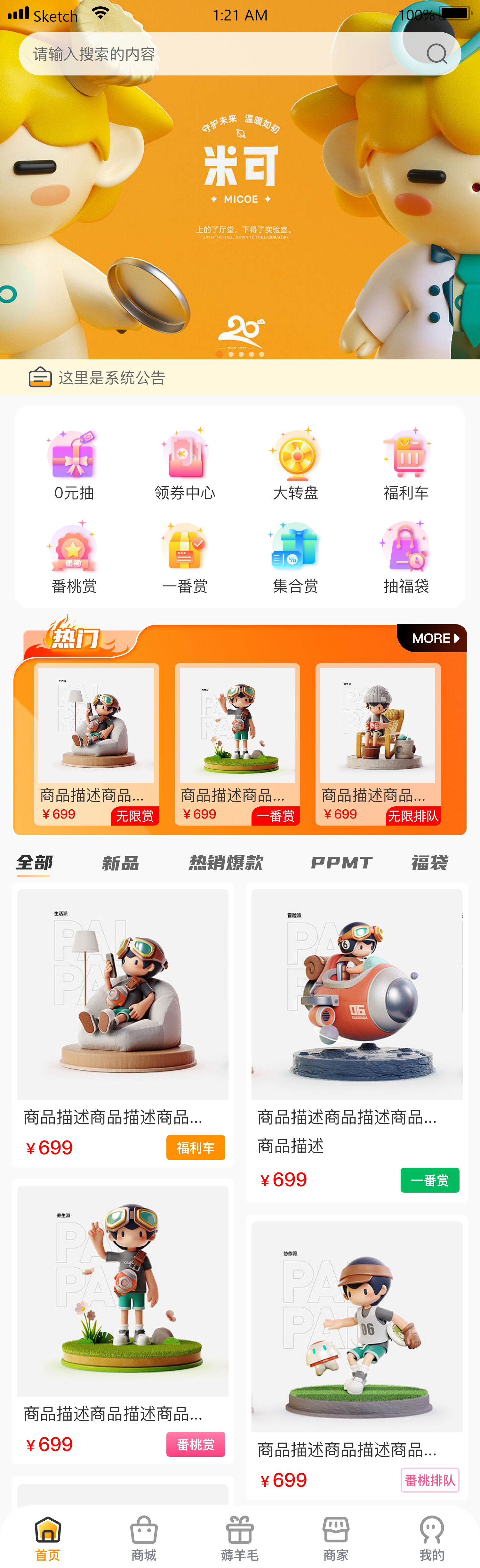Switch to 新品 category tab
The image size is (480, 1568).
point(121,863)
